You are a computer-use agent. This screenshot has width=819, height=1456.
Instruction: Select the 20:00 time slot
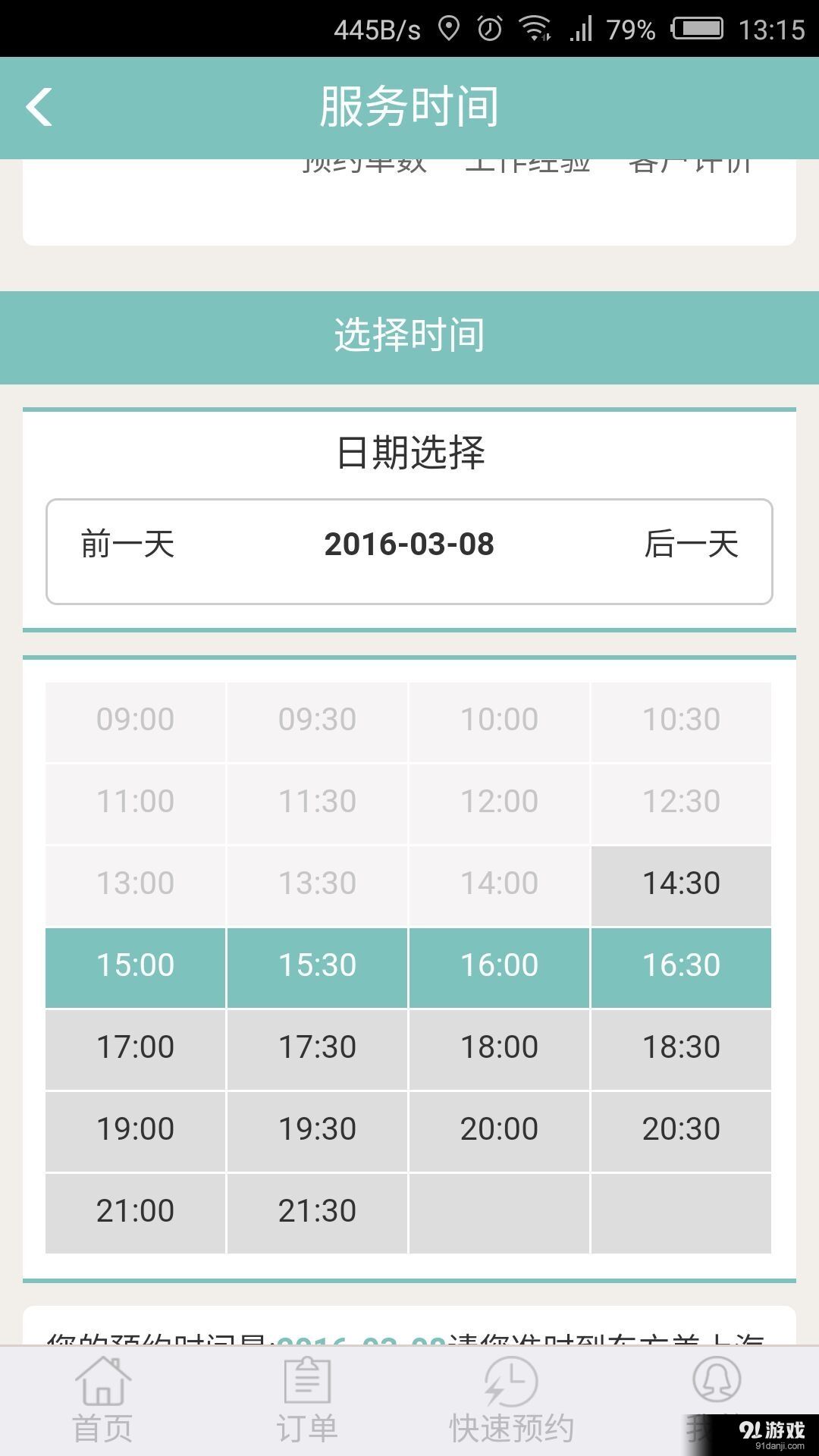(x=498, y=1130)
